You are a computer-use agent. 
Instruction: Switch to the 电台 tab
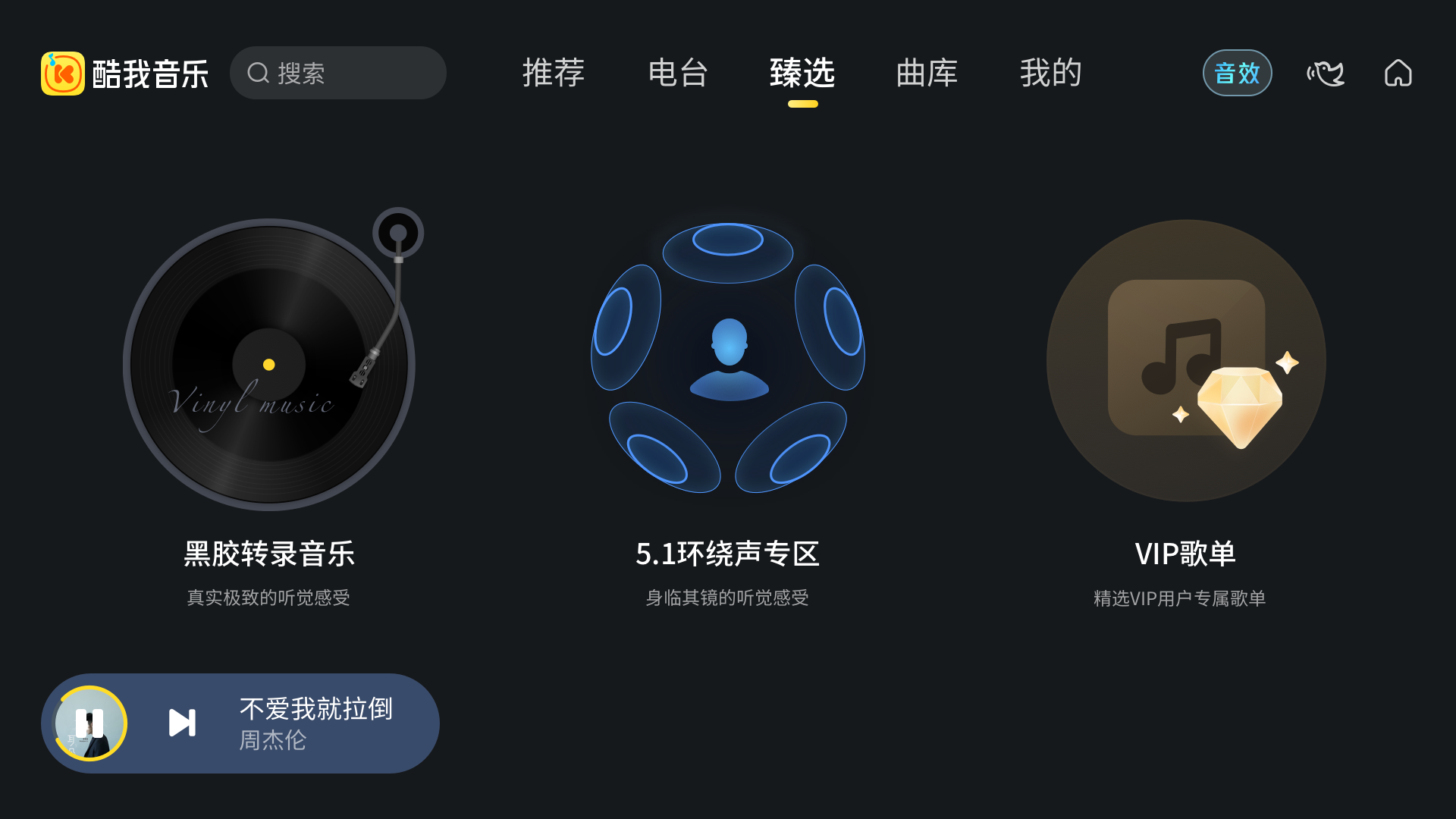pyautogui.click(x=678, y=73)
